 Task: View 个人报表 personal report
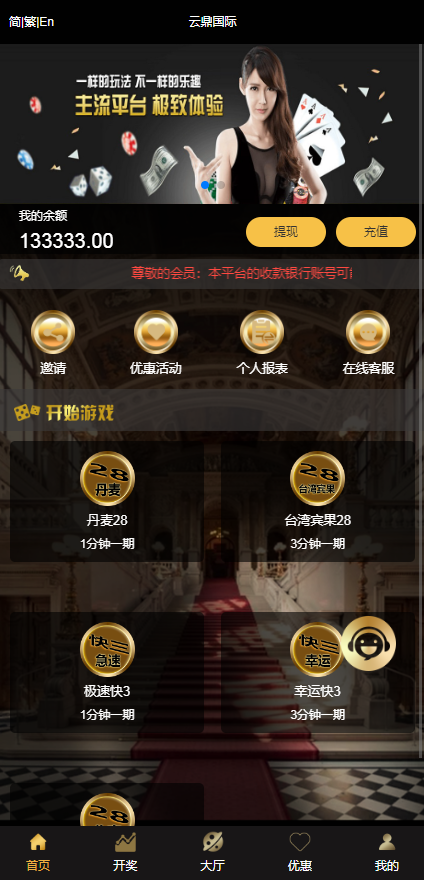pyautogui.click(x=262, y=343)
